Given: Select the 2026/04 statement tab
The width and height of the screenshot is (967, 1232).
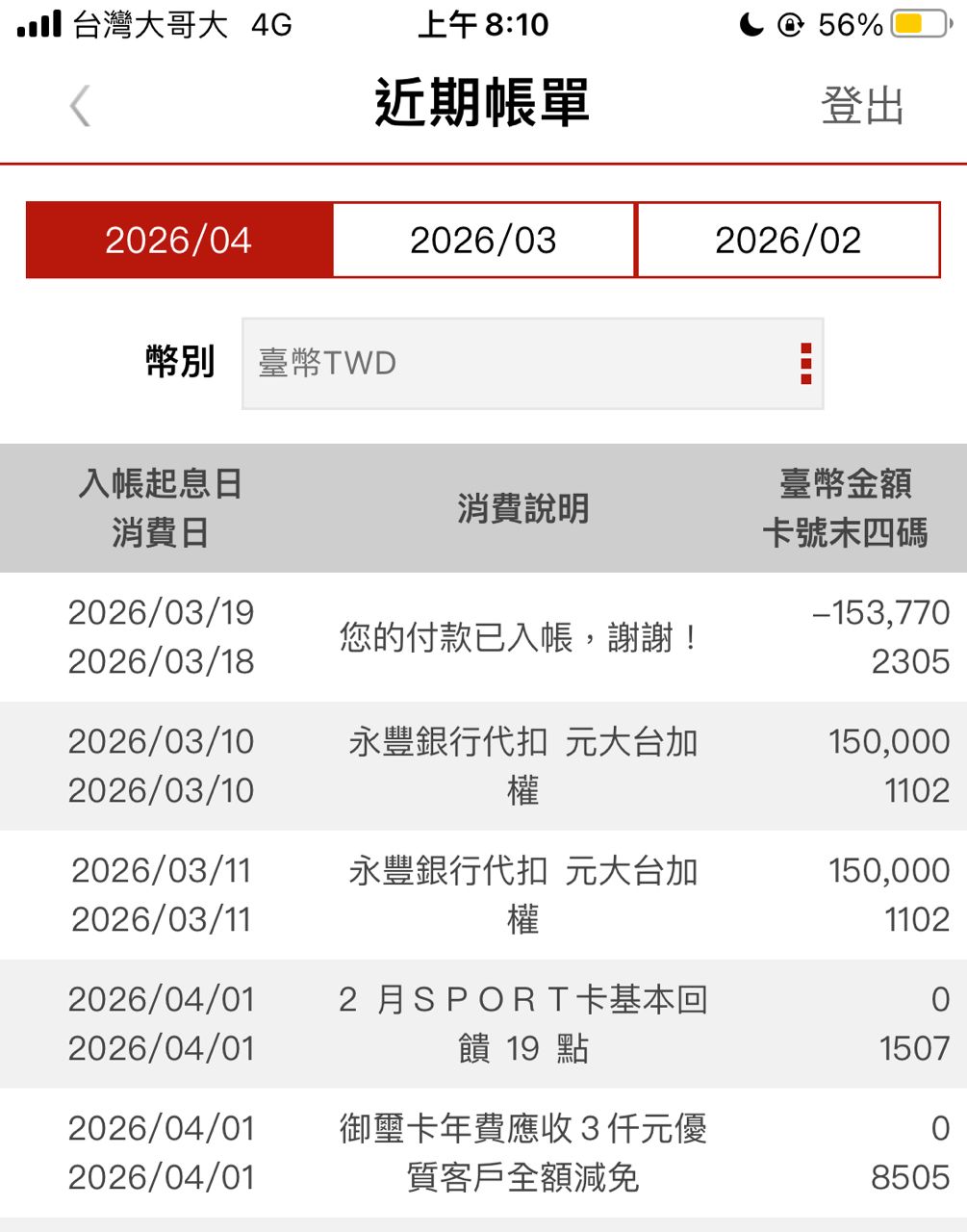Looking at the screenshot, I should coord(179,241).
